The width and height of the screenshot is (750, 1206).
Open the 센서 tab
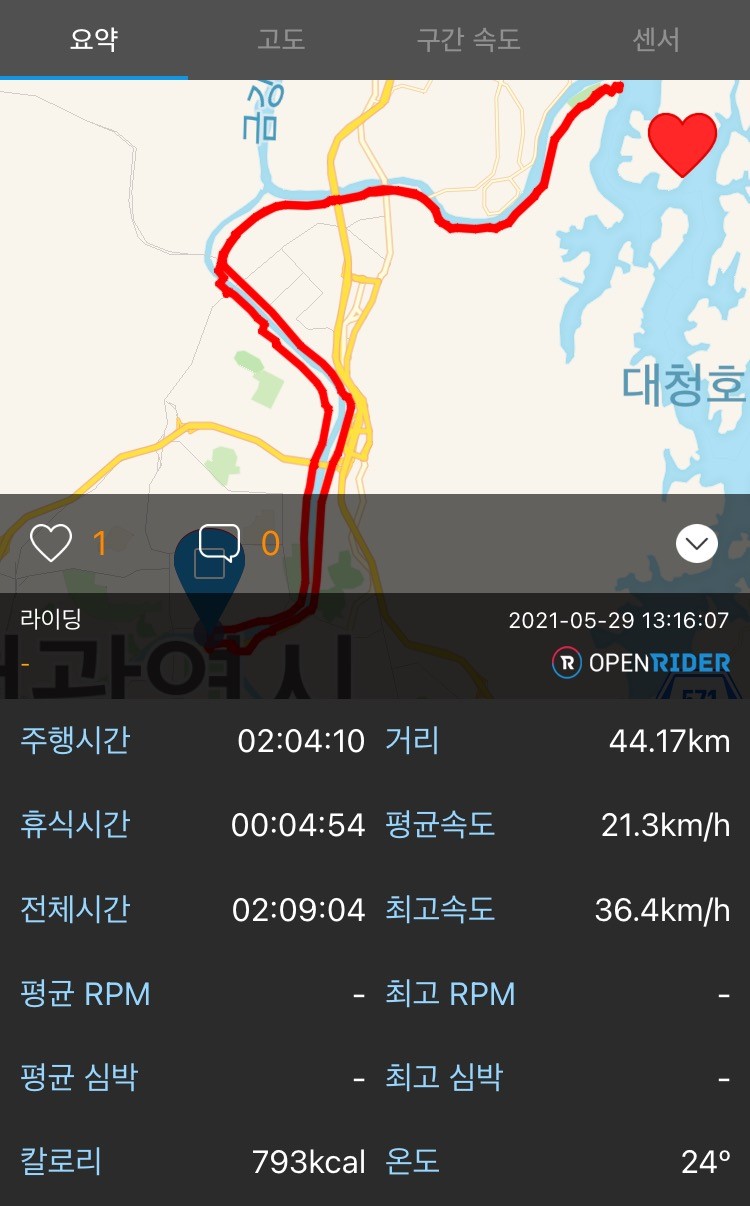pyautogui.click(x=656, y=40)
